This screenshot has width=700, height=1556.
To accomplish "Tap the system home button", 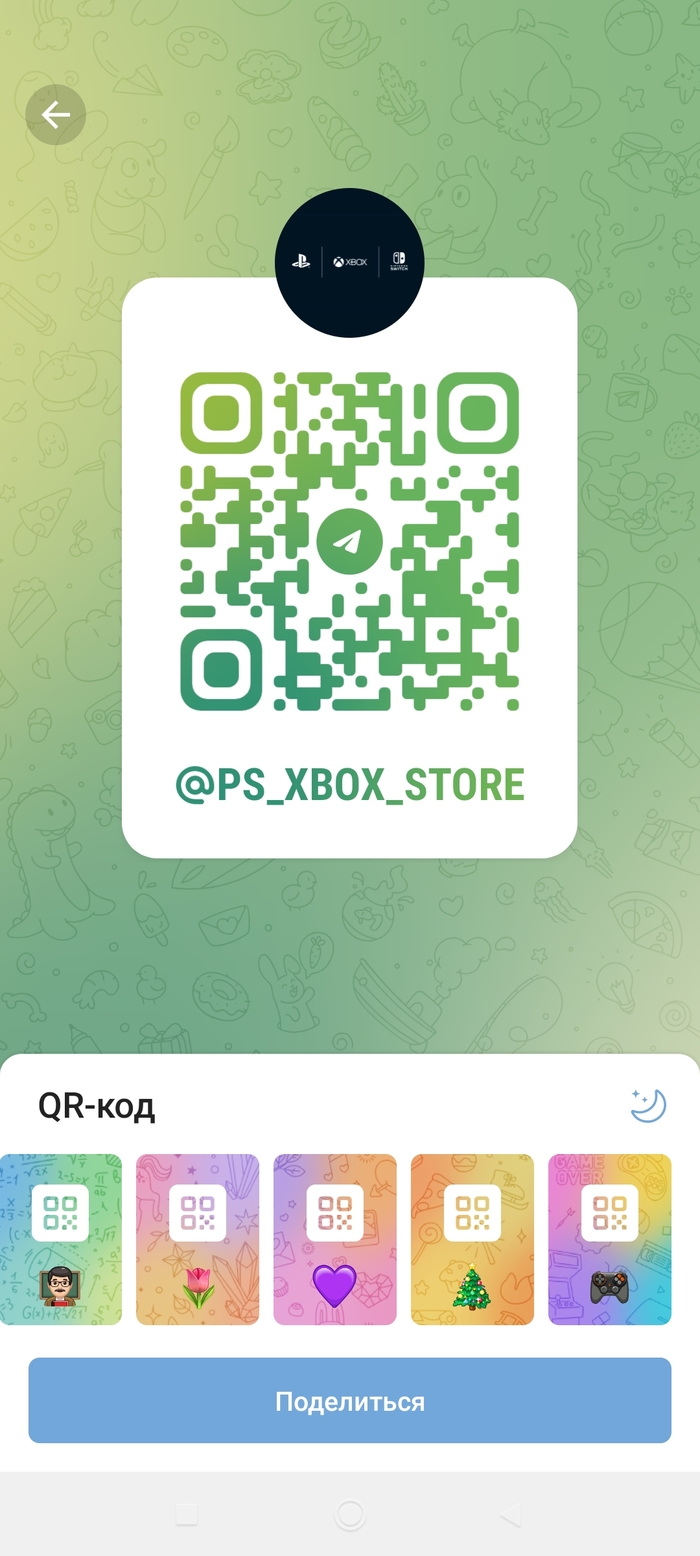I will click(x=350, y=1514).
